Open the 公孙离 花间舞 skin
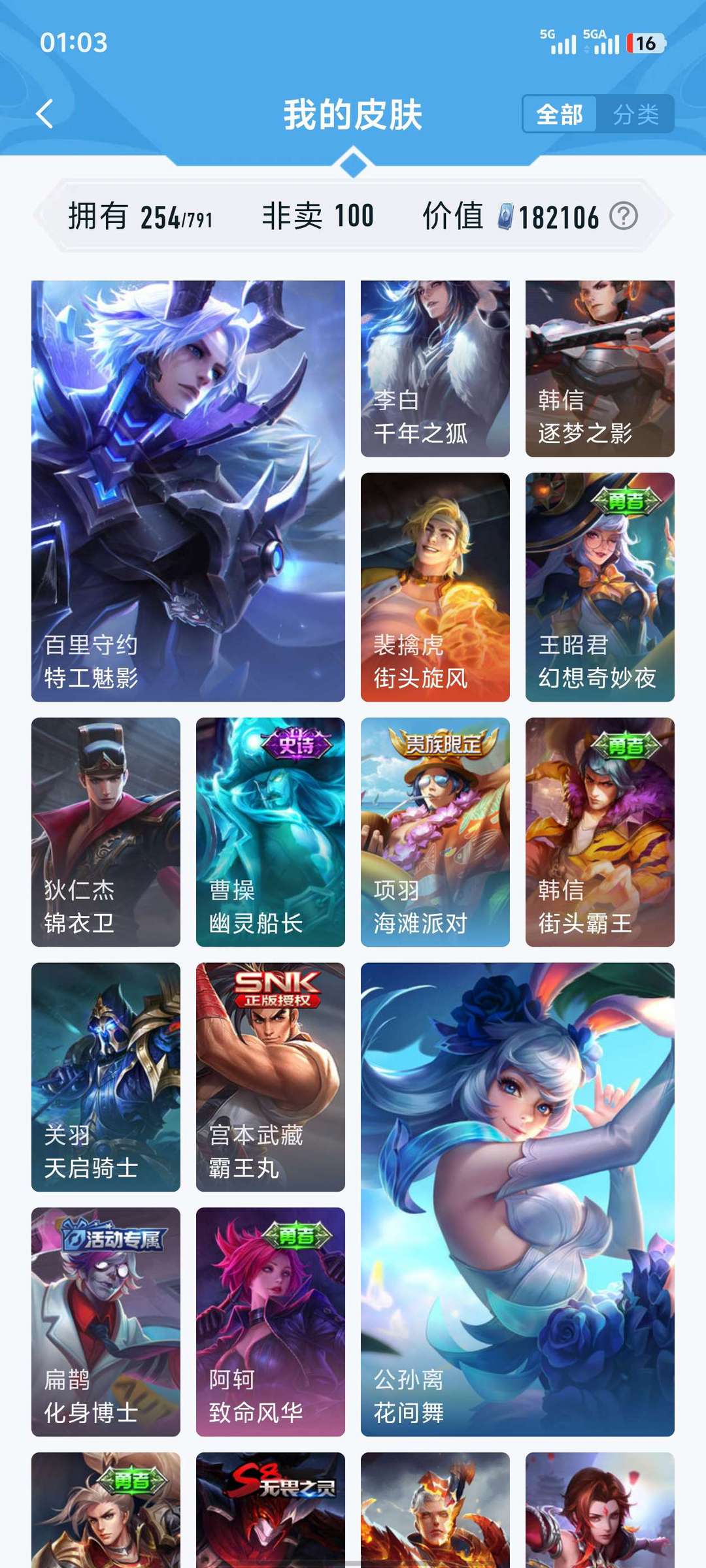Screen dimensions: 706x1568 (518, 1200)
